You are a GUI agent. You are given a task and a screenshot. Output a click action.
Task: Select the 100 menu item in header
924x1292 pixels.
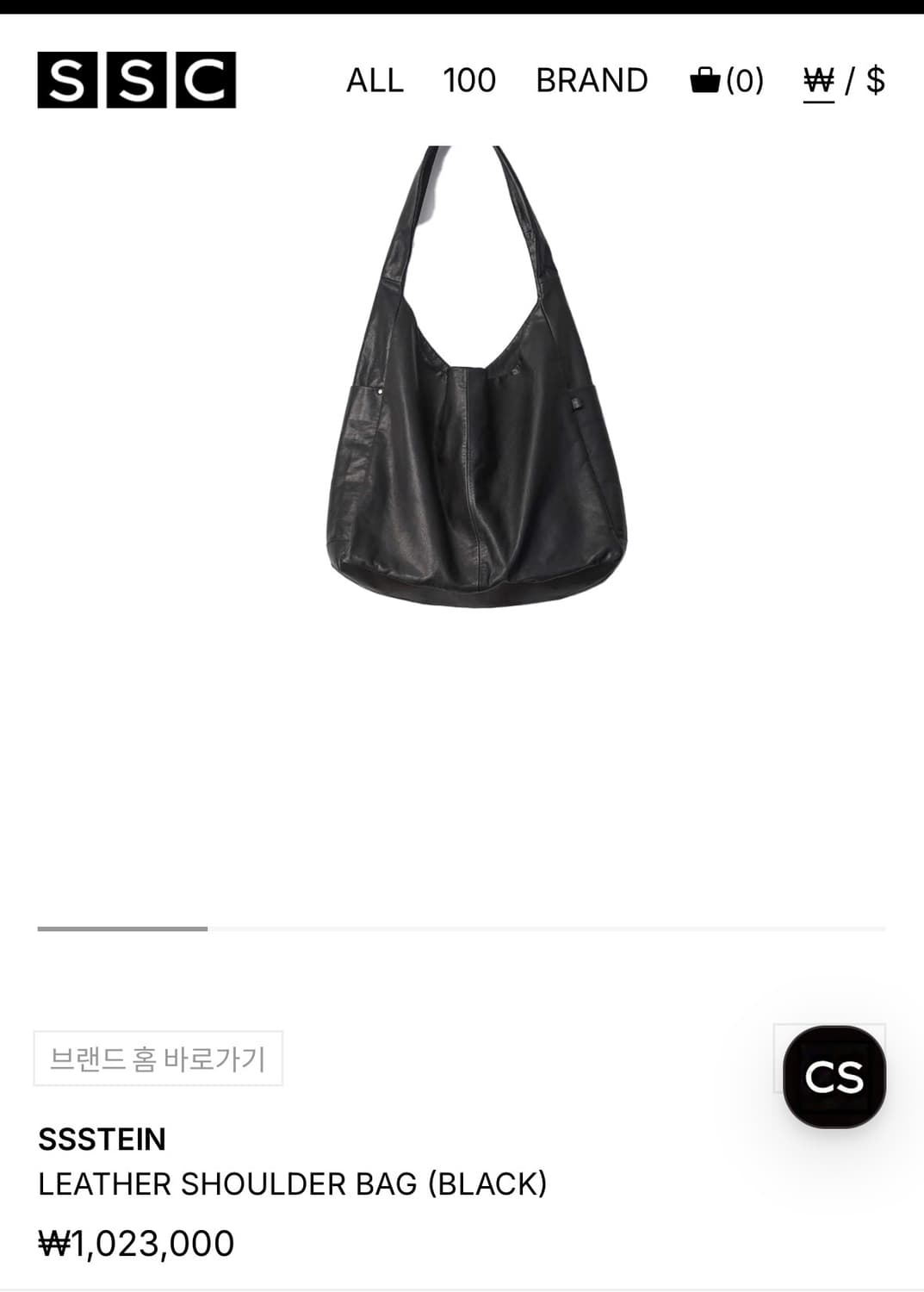468,80
